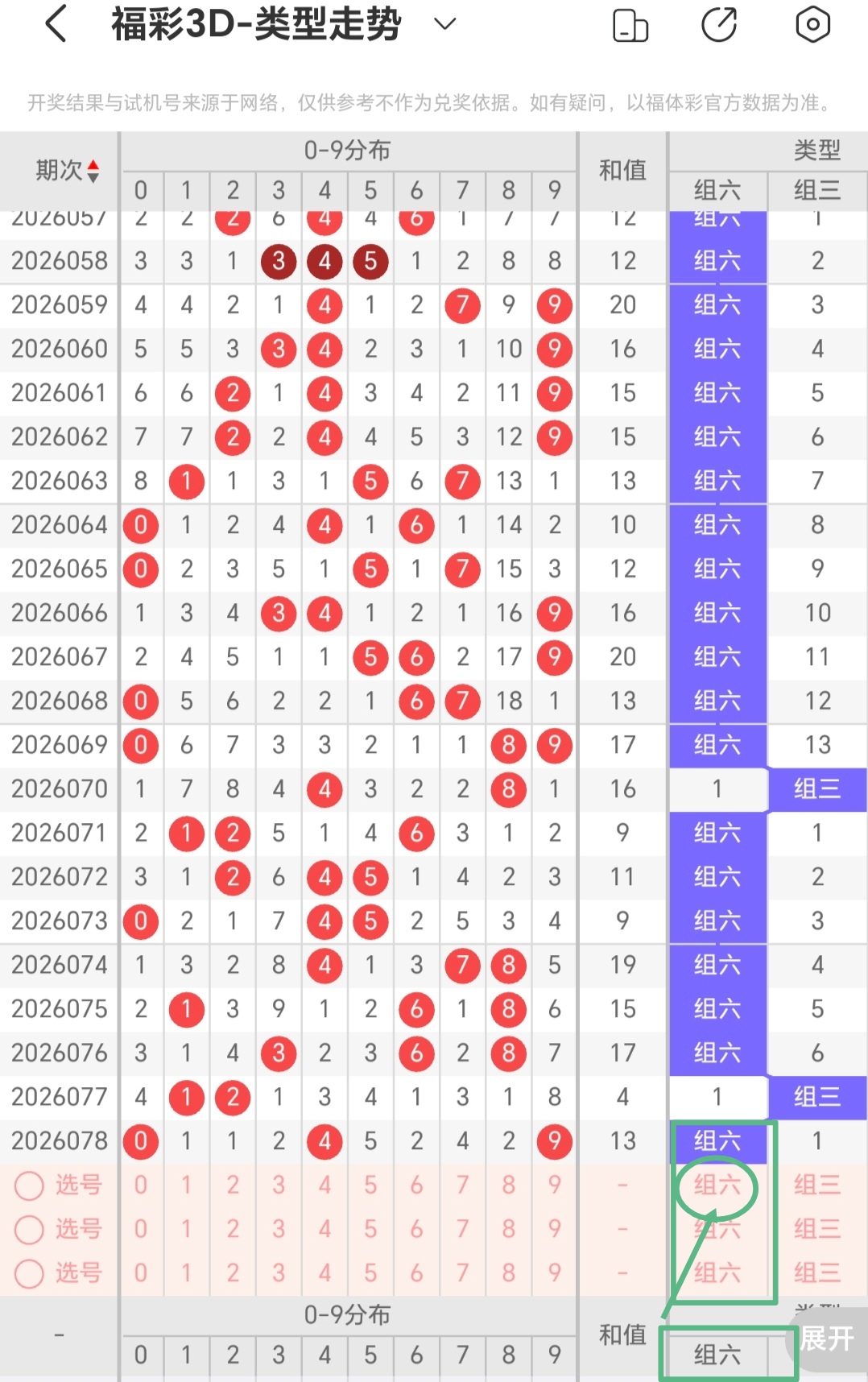Expand the 类型 summary section at bottom

click(x=816, y=1310)
